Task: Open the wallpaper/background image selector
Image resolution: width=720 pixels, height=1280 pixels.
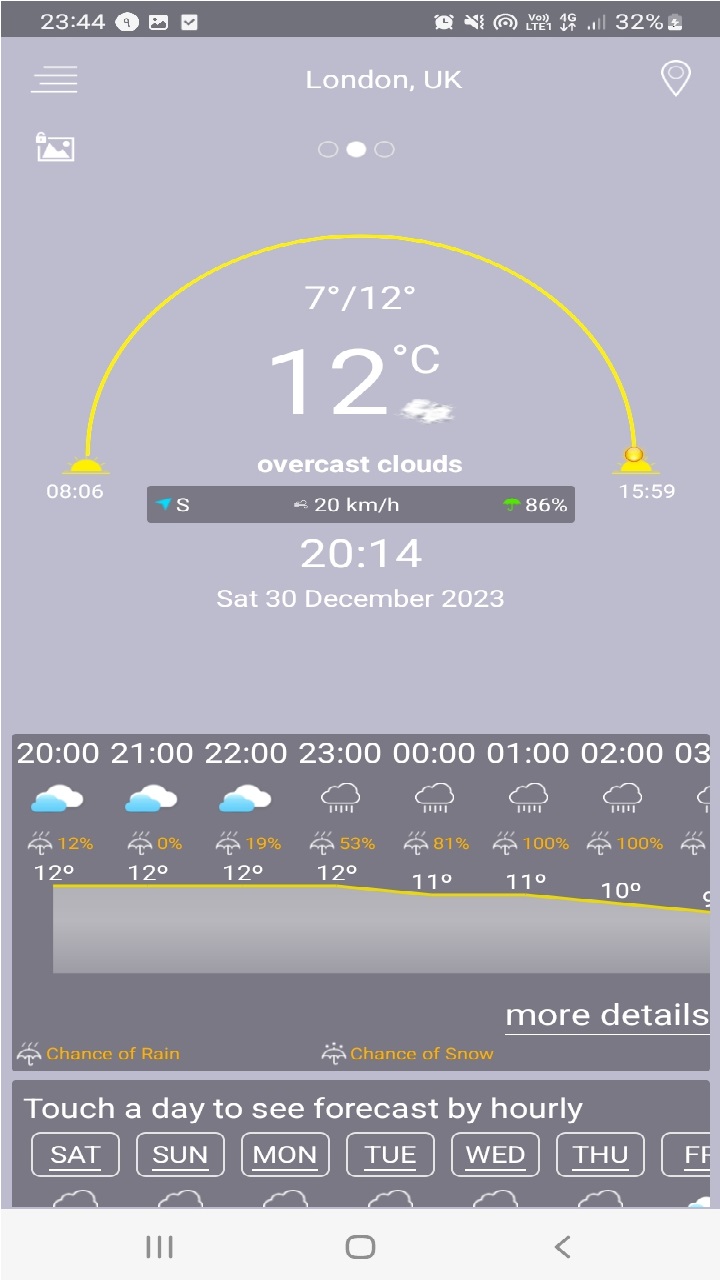Action: (x=55, y=148)
